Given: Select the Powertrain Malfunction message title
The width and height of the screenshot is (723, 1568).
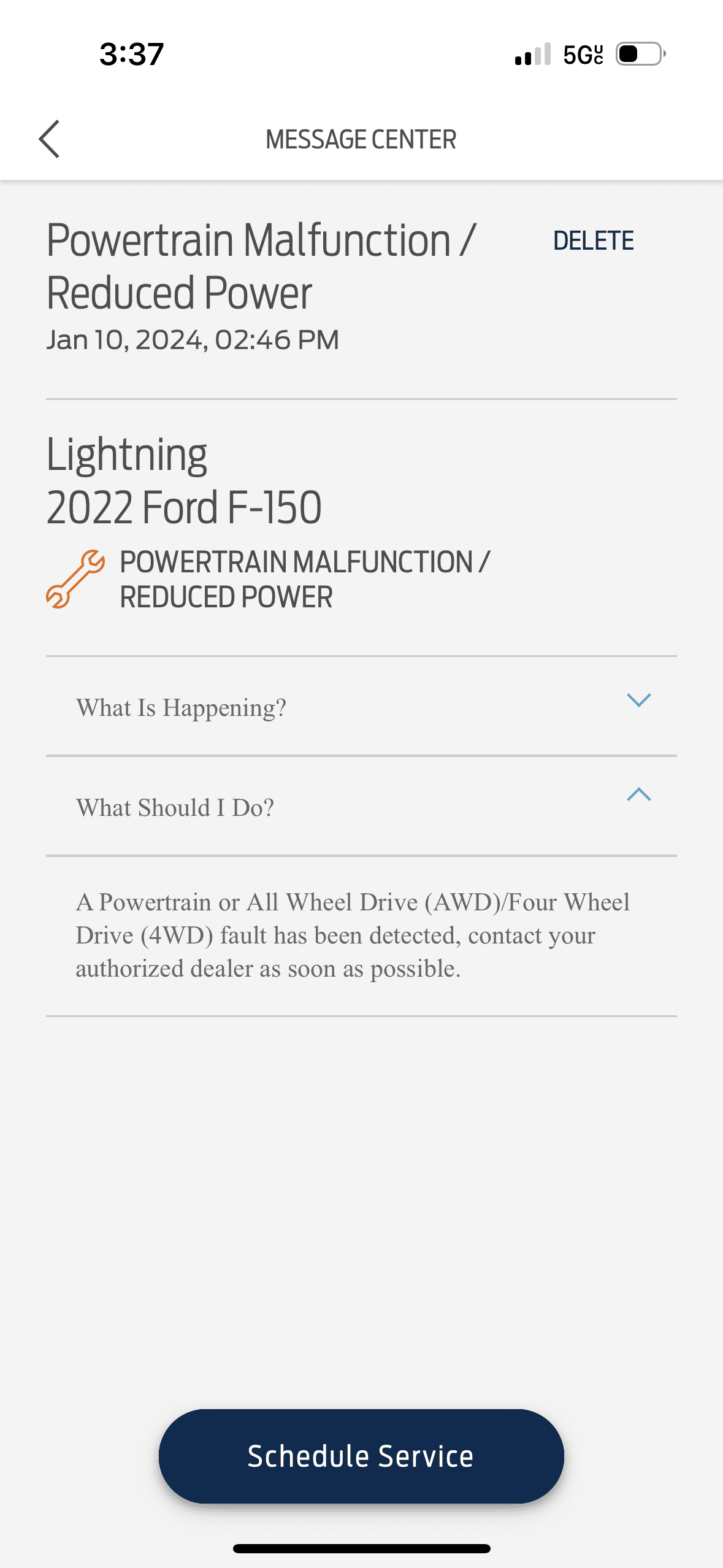Looking at the screenshot, I should (262, 264).
